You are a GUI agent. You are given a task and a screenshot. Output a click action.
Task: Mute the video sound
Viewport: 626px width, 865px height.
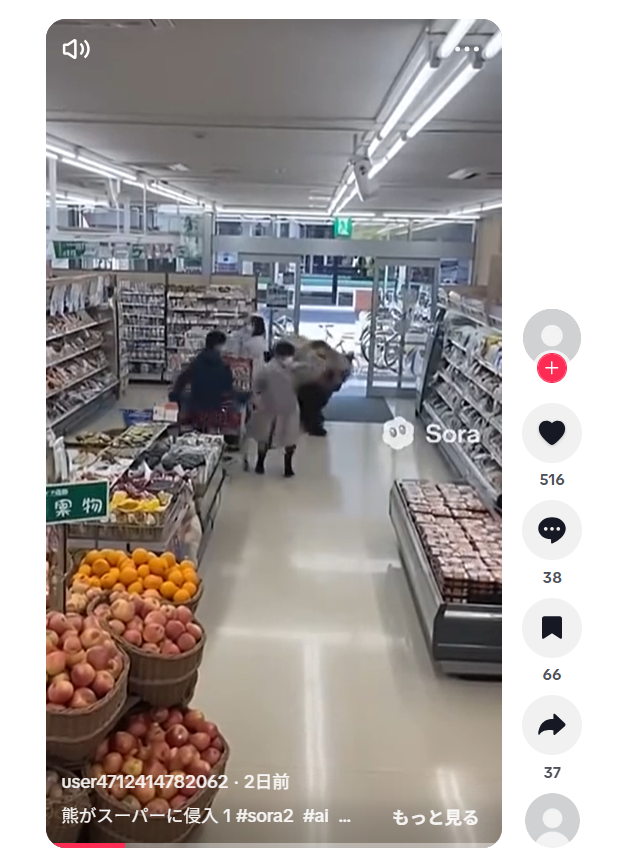76,49
